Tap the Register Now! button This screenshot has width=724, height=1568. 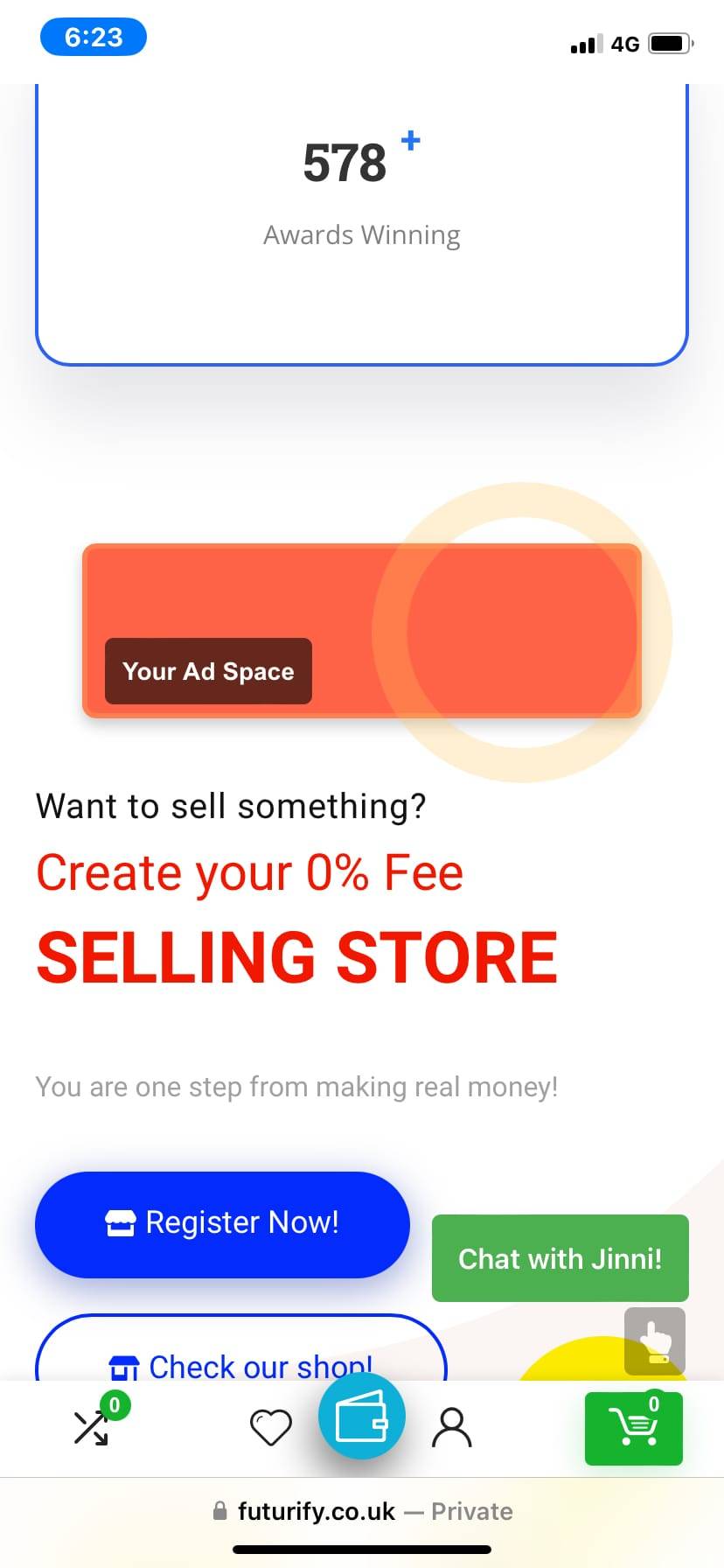coord(222,1223)
